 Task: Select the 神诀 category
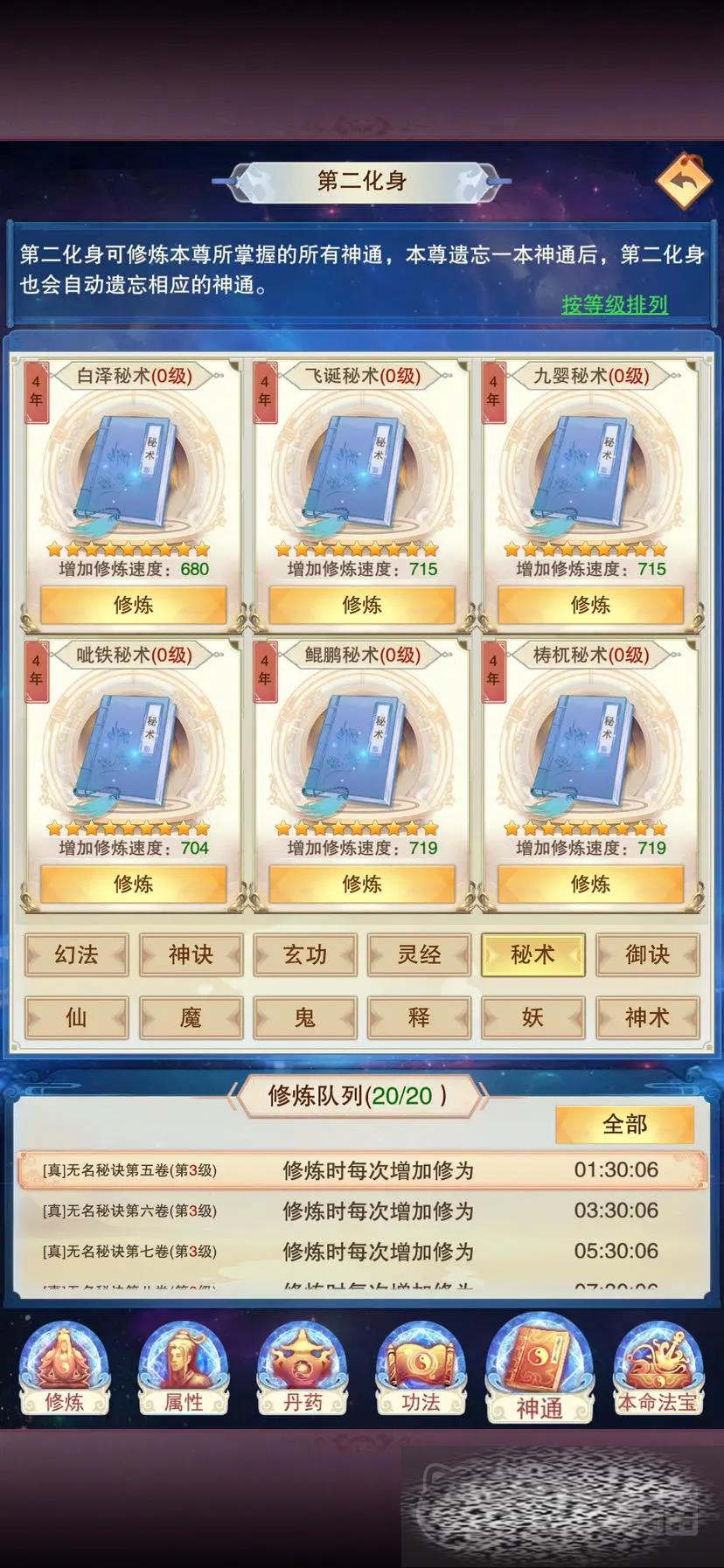coord(191,954)
